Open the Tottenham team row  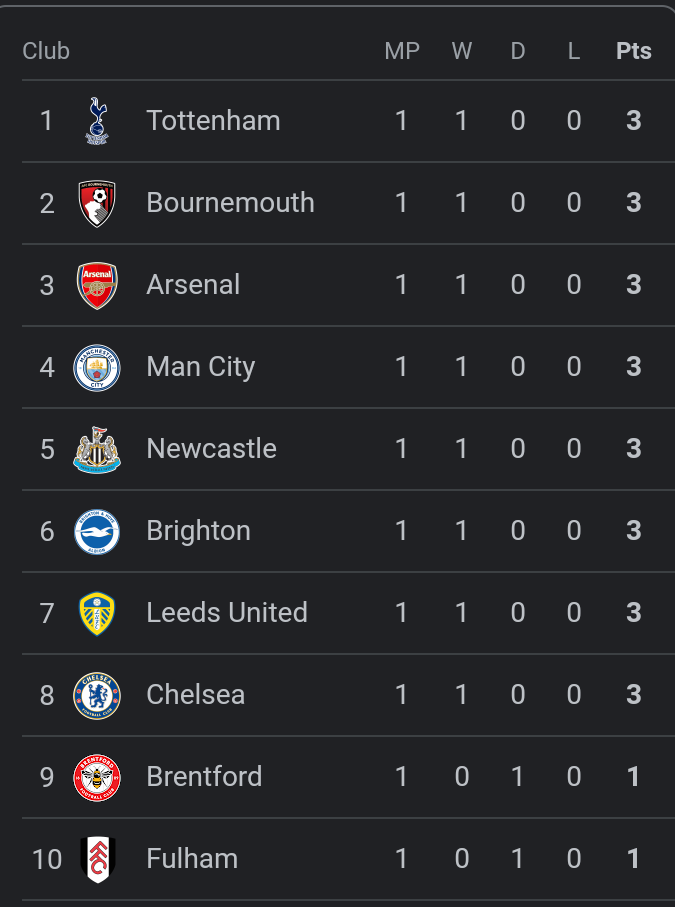213,121
